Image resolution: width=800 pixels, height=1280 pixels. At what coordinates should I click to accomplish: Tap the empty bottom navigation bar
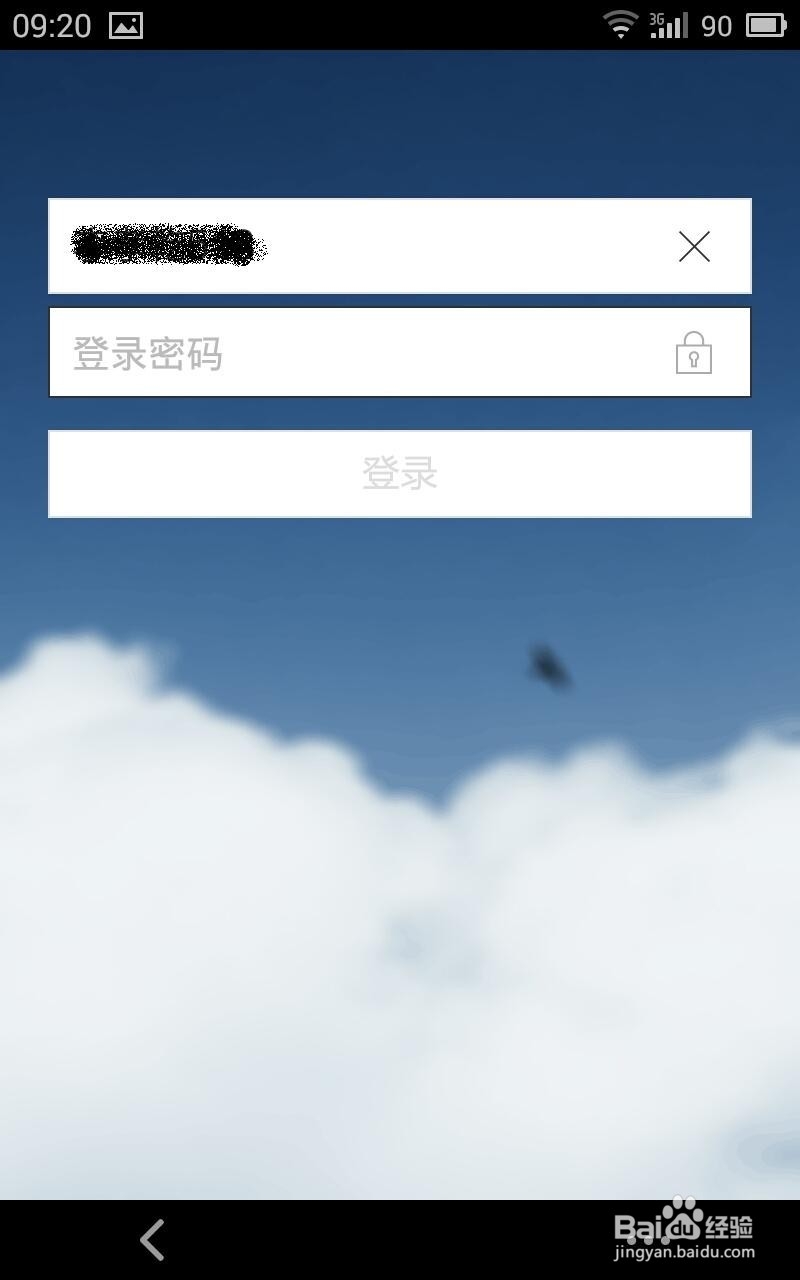point(400,1239)
